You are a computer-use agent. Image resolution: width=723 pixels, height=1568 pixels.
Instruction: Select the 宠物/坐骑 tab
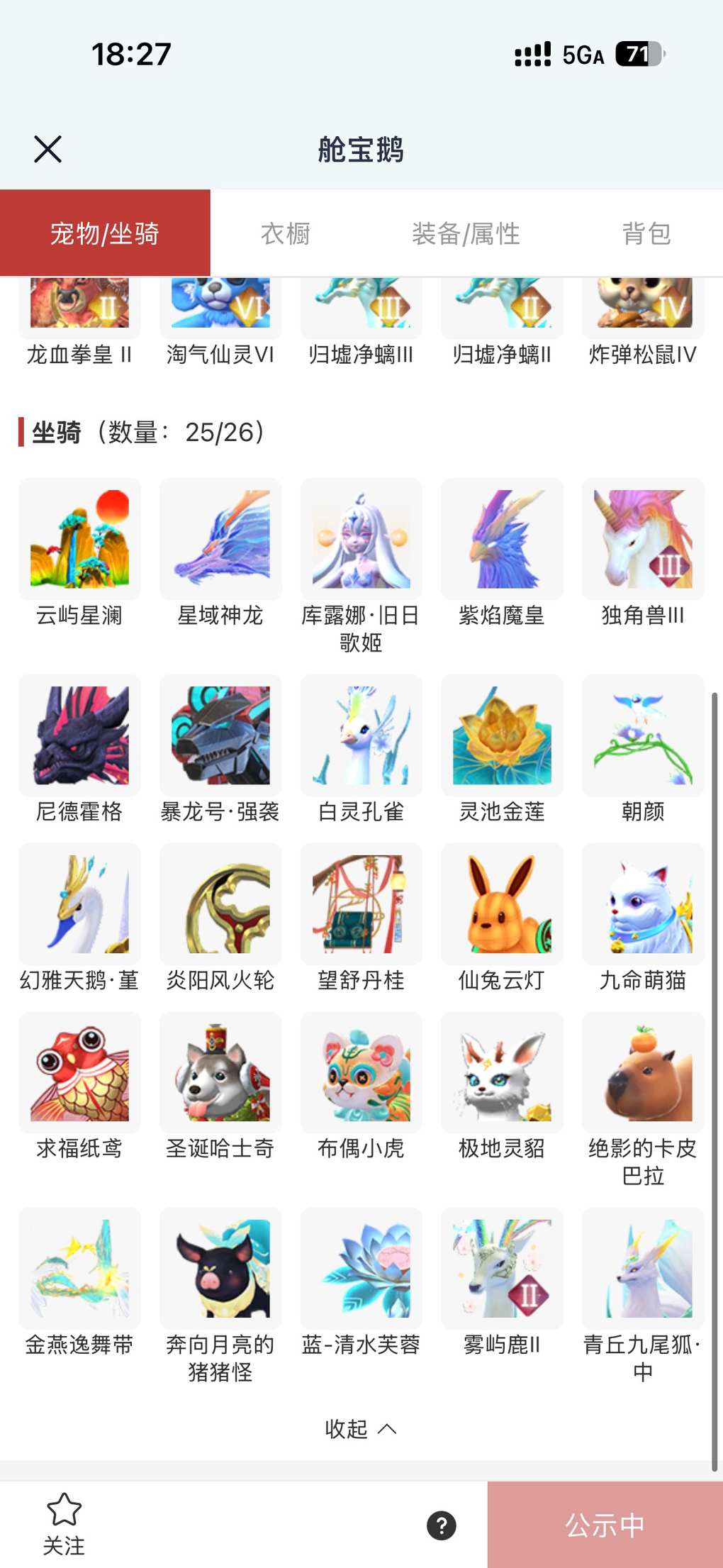(105, 233)
